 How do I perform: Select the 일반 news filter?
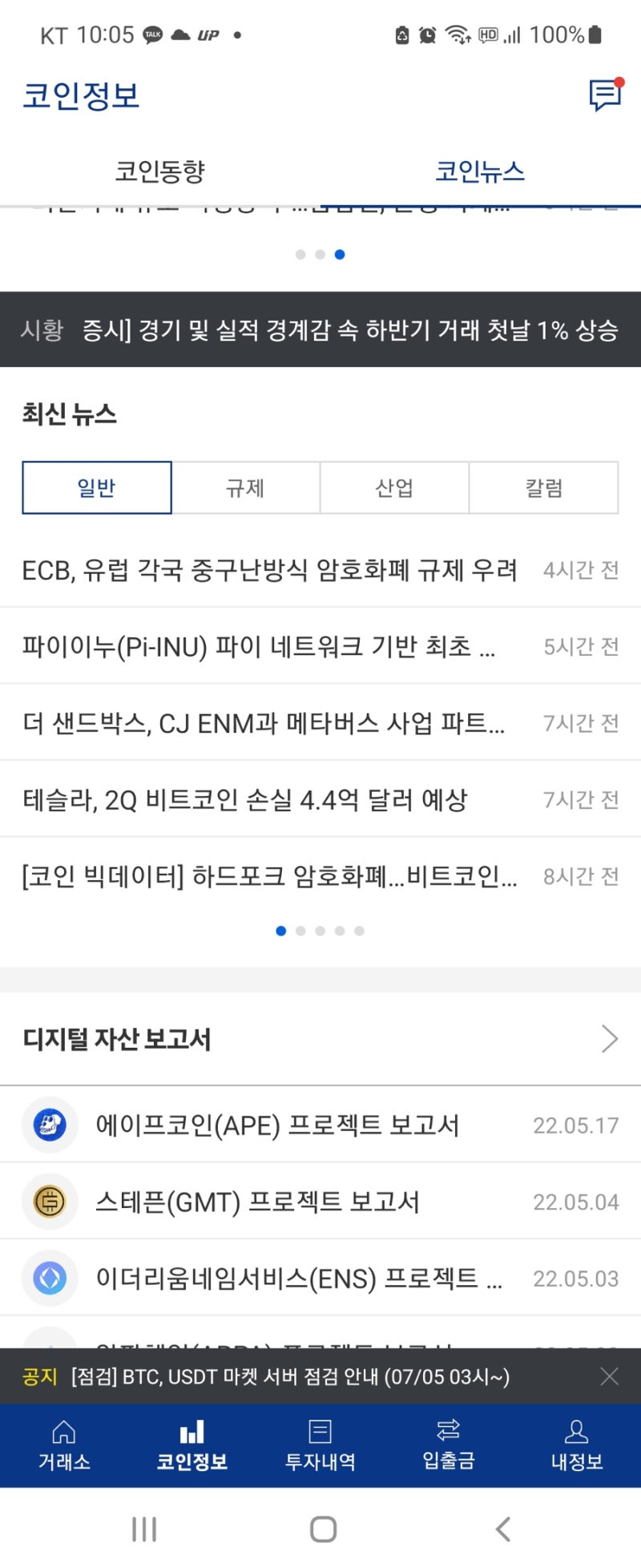click(96, 487)
